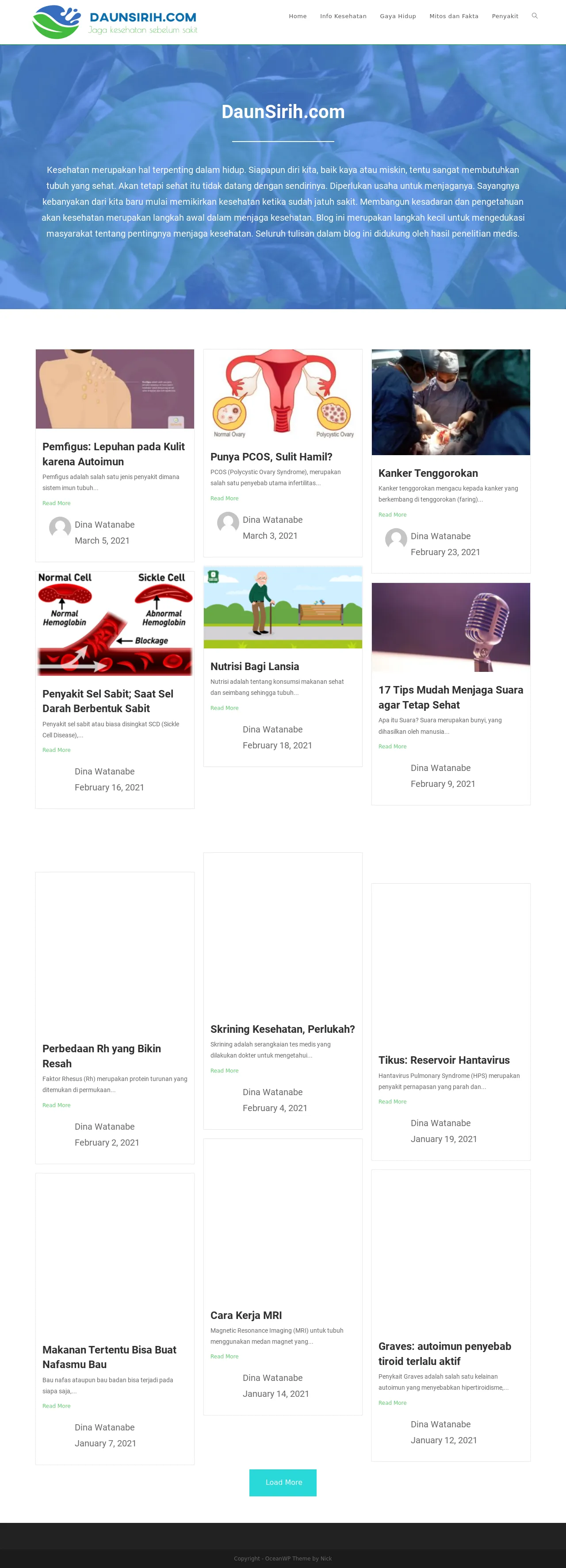Go to the Home menu item

(298, 16)
